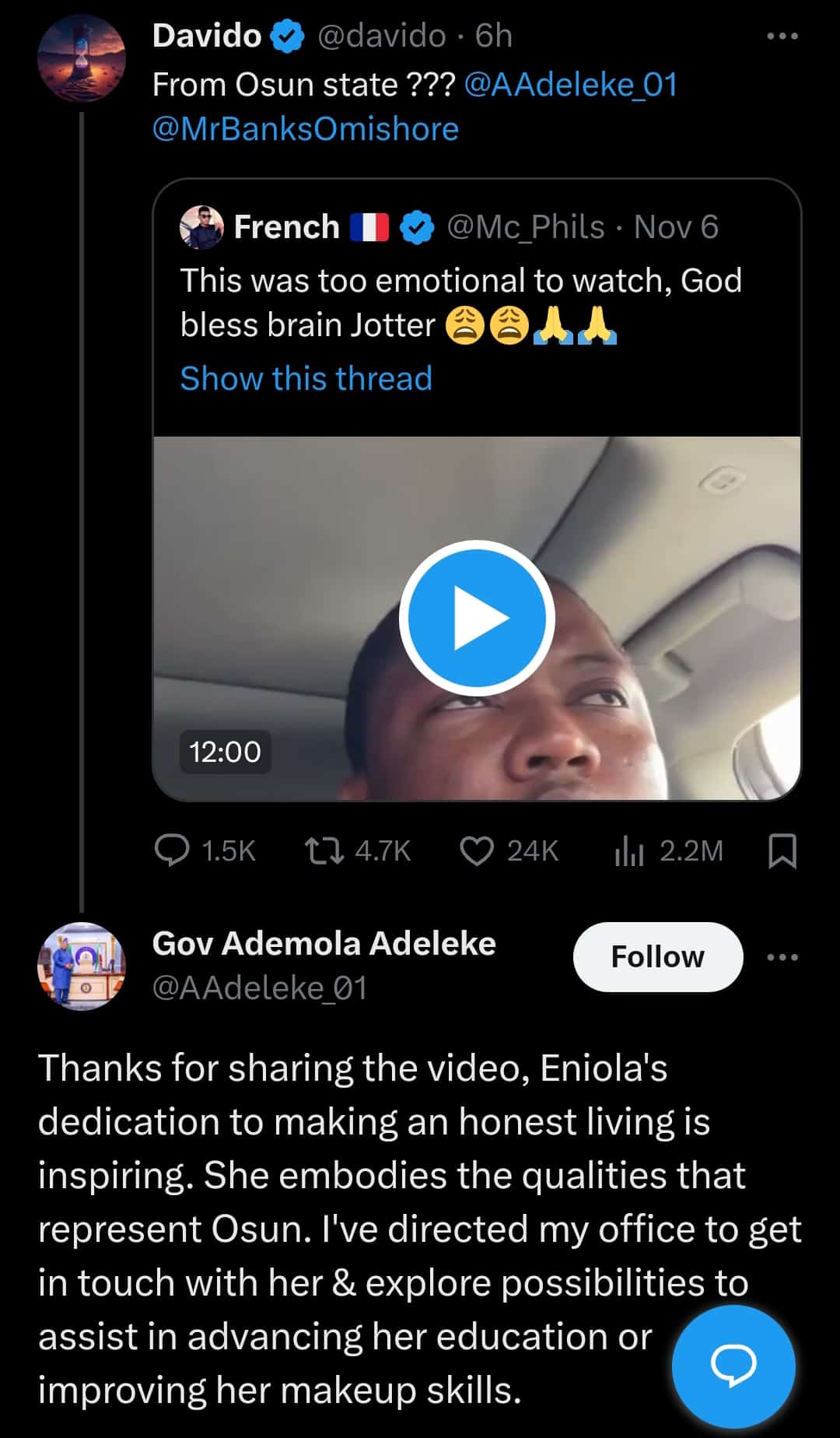The width and height of the screenshot is (840, 1438).
Task: Follow Gov Ademola Adeleke
Action: tap(657, 957)
